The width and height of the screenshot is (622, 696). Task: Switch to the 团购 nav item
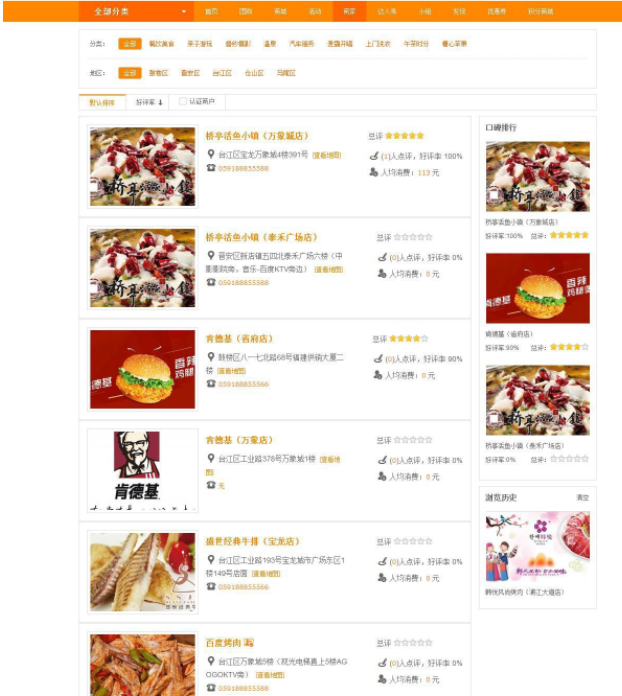246,12
